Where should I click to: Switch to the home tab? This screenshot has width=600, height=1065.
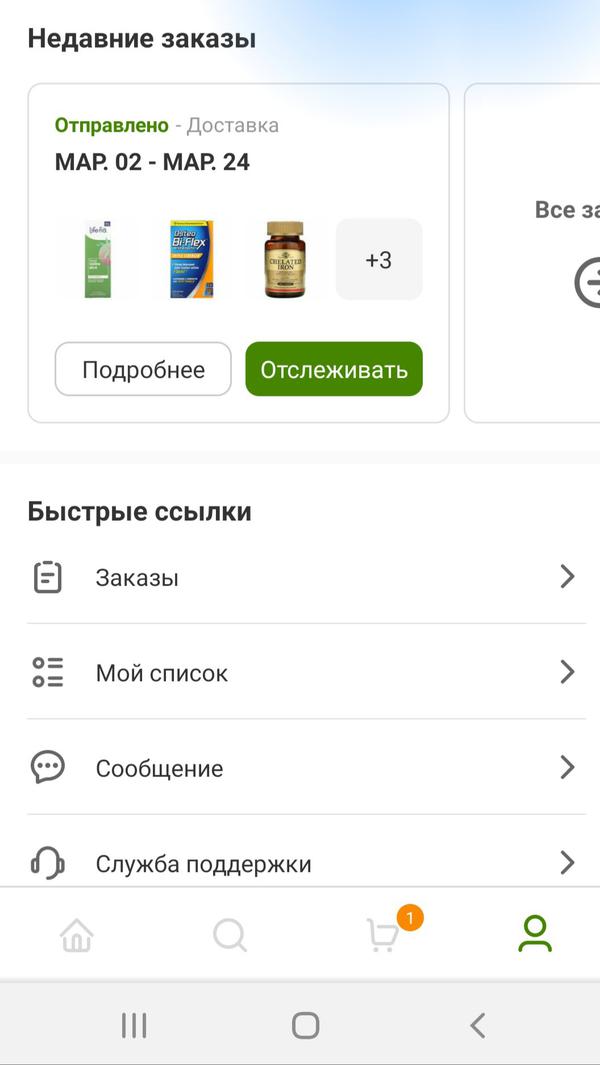point(77,936)
